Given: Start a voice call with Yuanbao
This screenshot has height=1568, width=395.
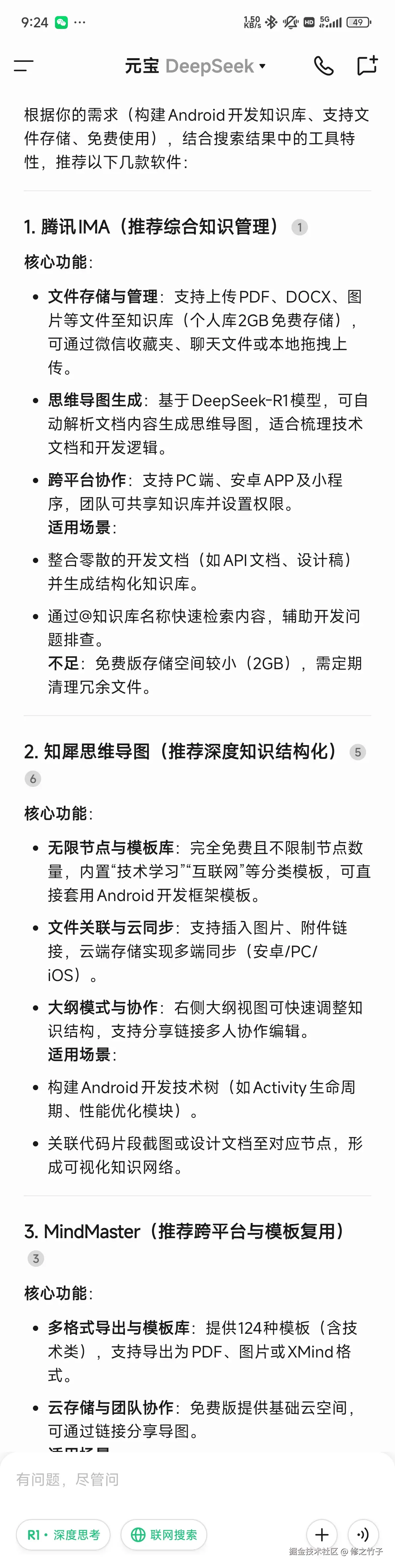Looking at the screenshot, I should tap(324, 66).
